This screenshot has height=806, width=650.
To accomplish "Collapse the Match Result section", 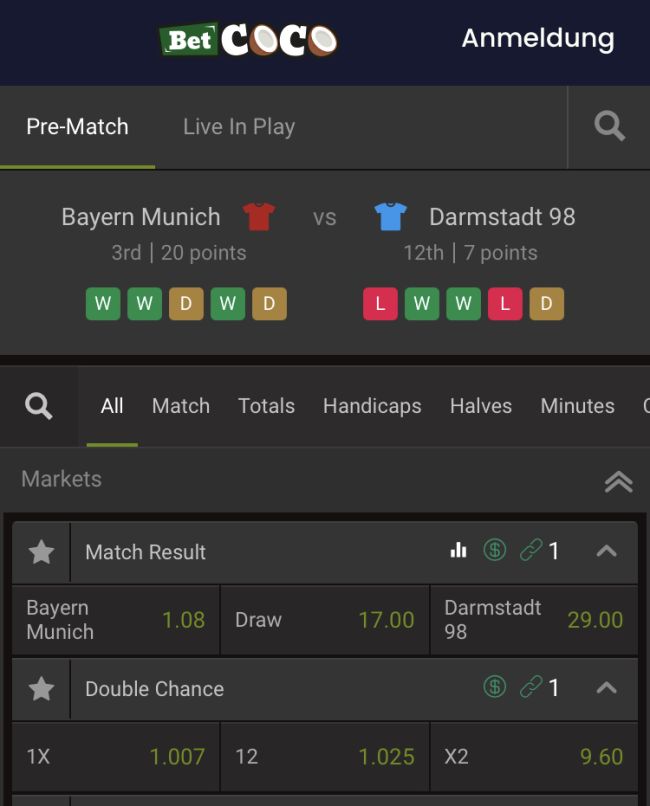I will click(x=606, y=551).
